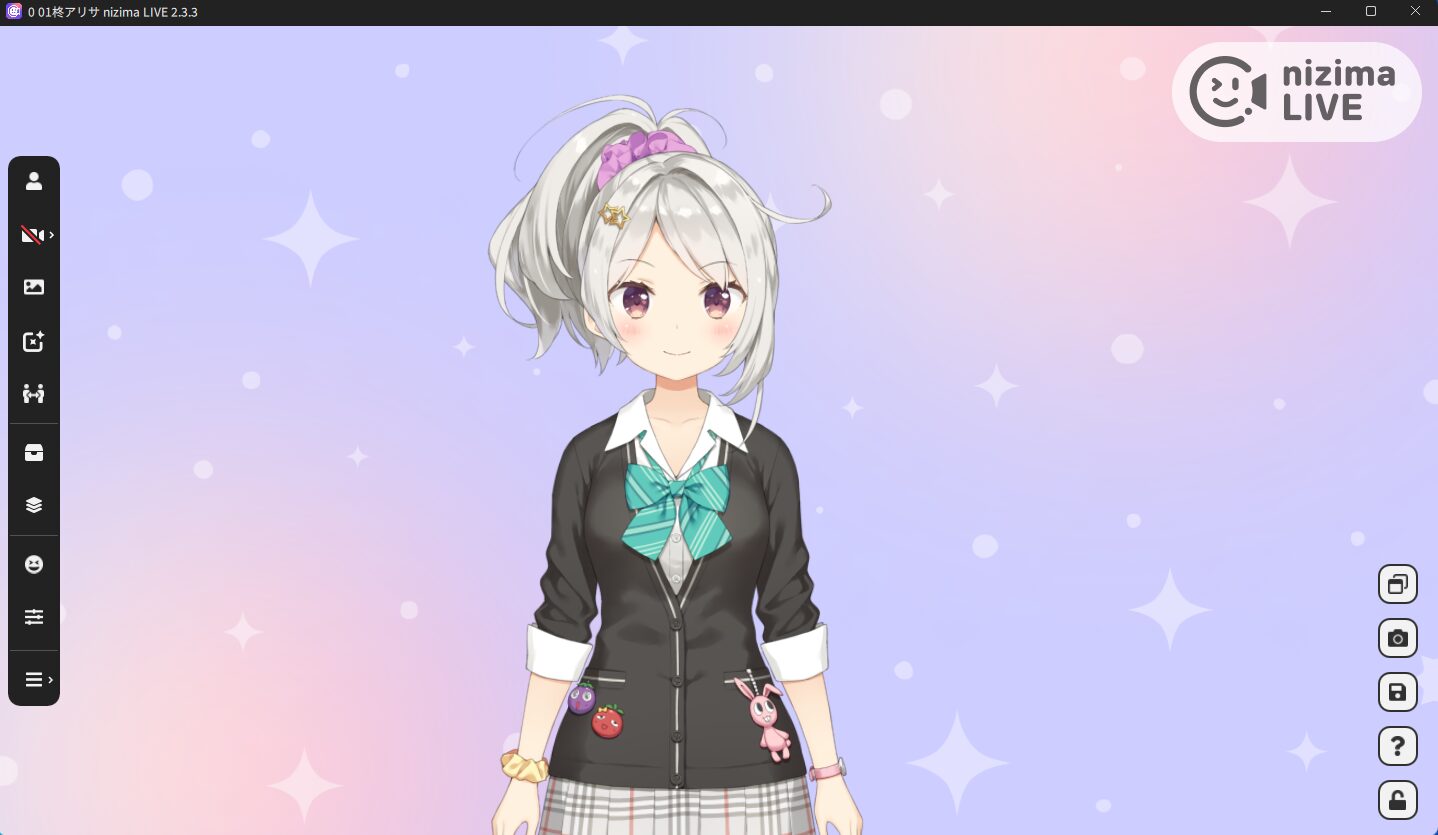Save with the floppy disk button
The image size is (1438, 835).
pyautogui.click(x=1397, y=692)
